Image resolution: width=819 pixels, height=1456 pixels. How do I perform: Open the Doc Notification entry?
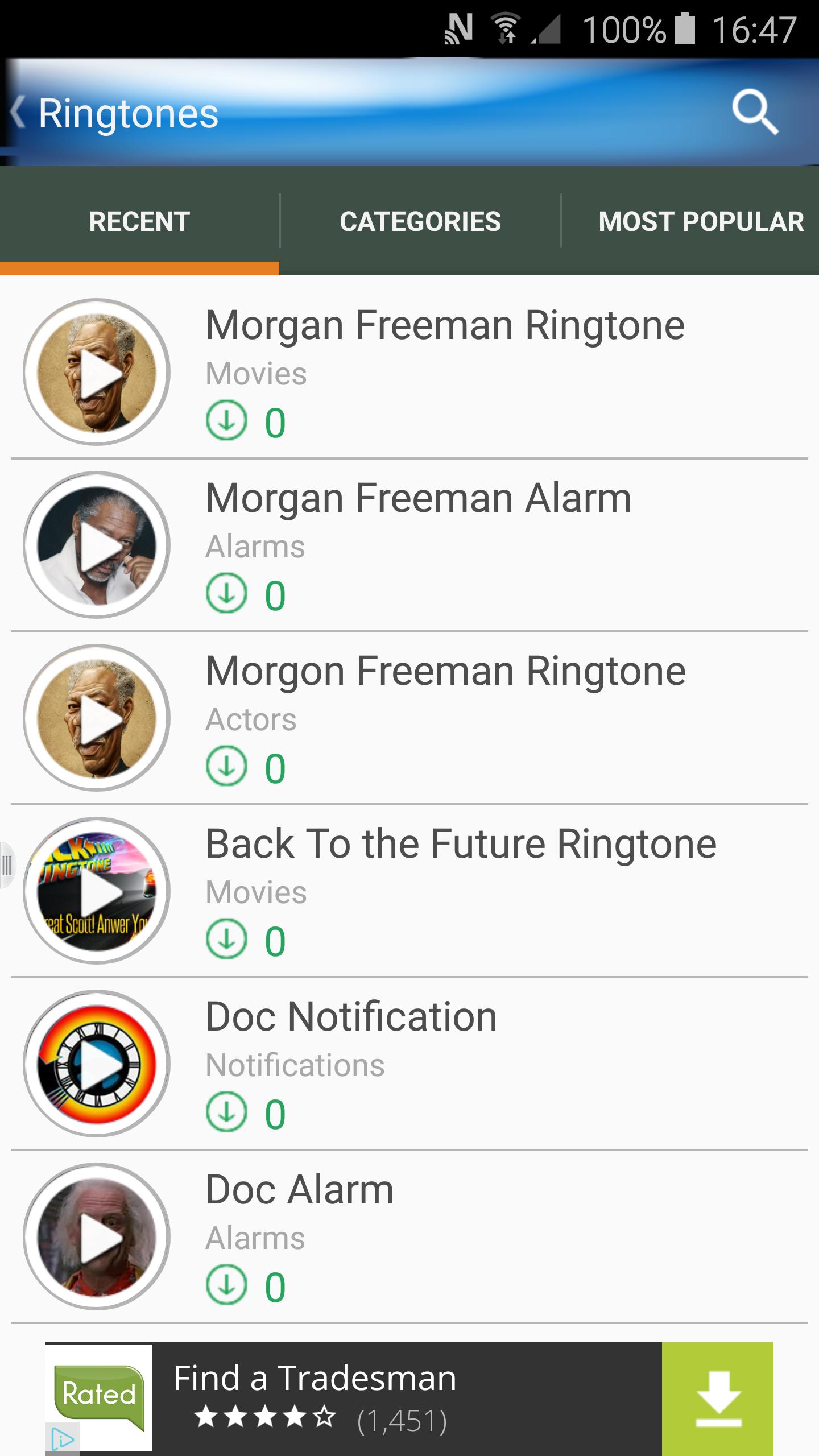[x=351, y=1017]
